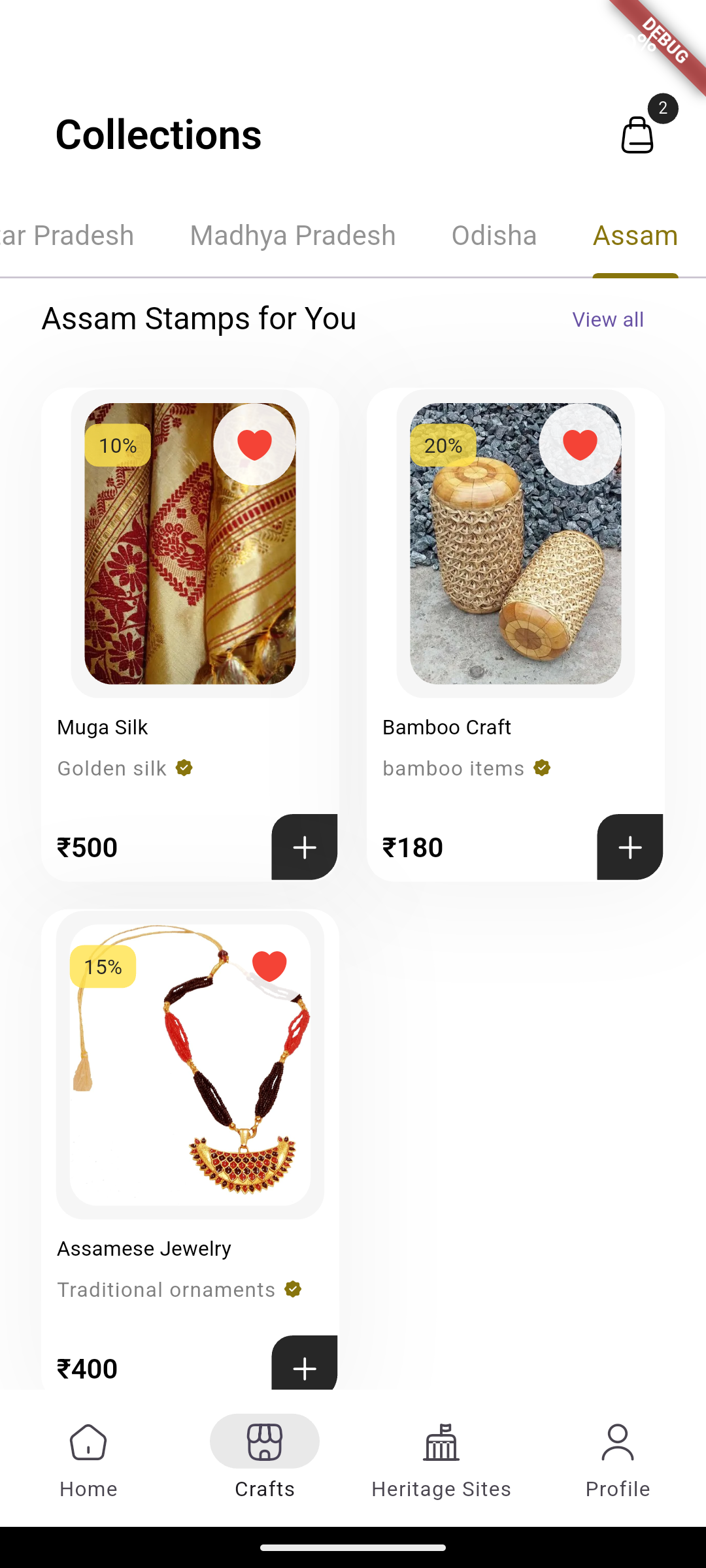The height and width of the screenshot is (1568, 706).
Task: Tap the verified badge next to Golden silk
Action: 184,768
